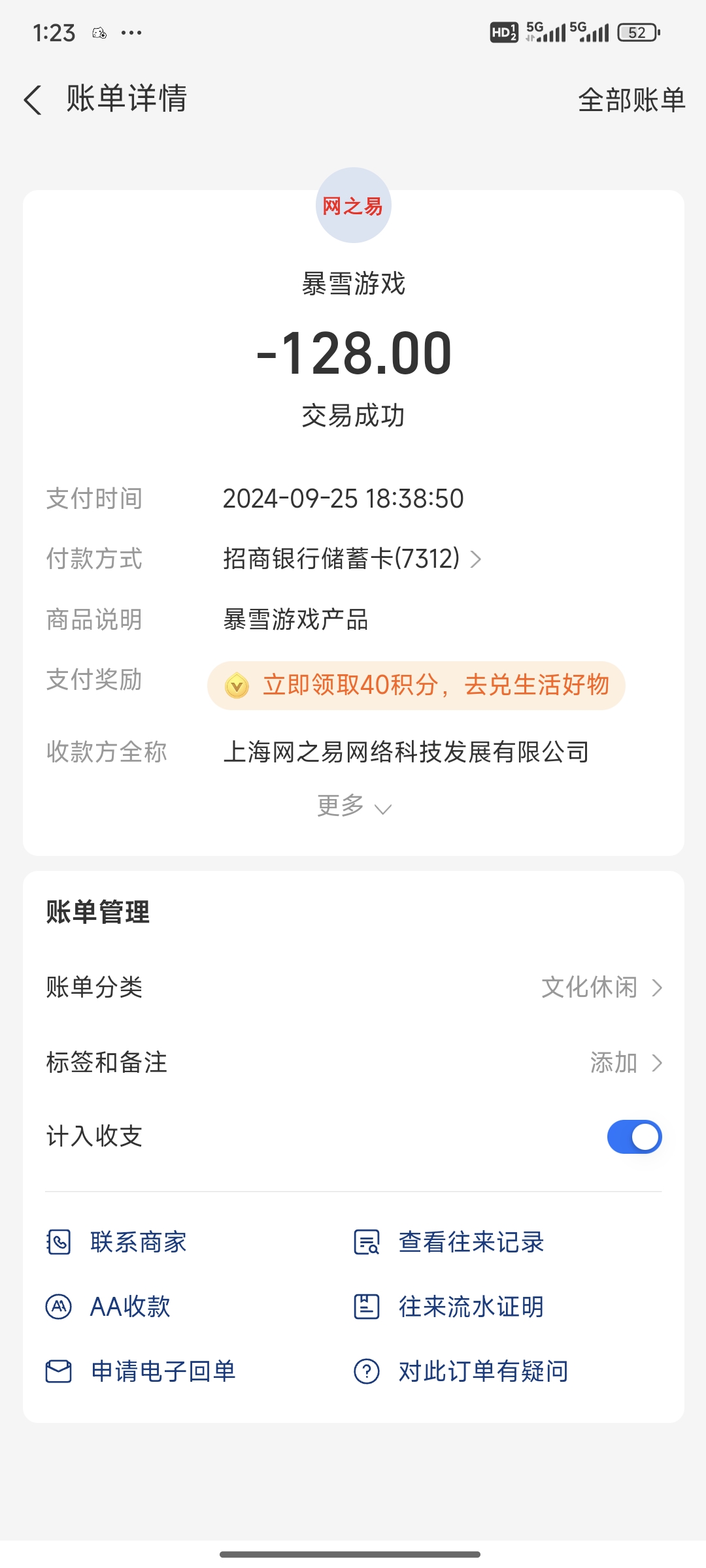Tap 联系商家 to contact merchant
The image size is (706, 1568).
click(116, 1242)
